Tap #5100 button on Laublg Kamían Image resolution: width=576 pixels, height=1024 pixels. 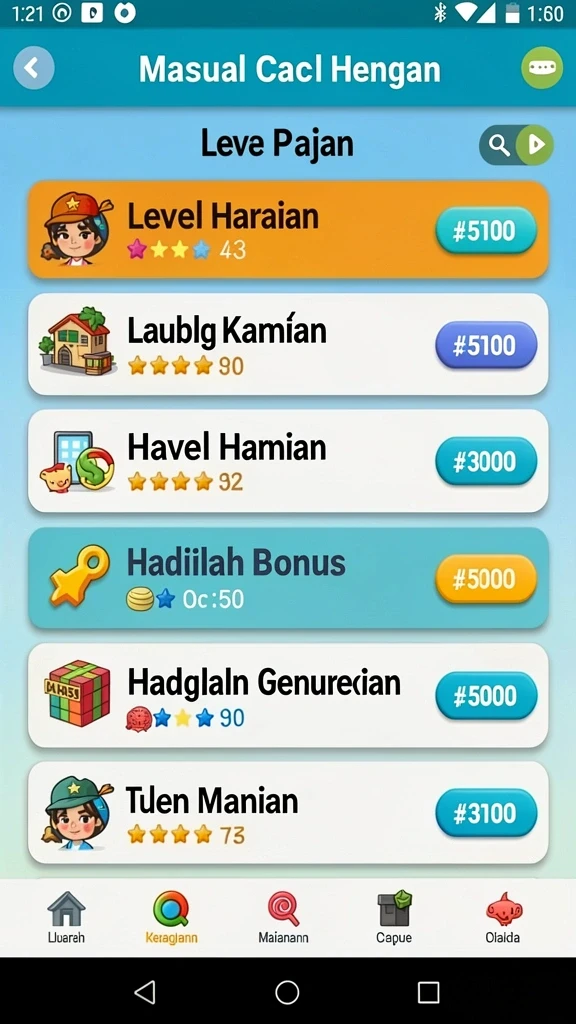pos(486,345)
